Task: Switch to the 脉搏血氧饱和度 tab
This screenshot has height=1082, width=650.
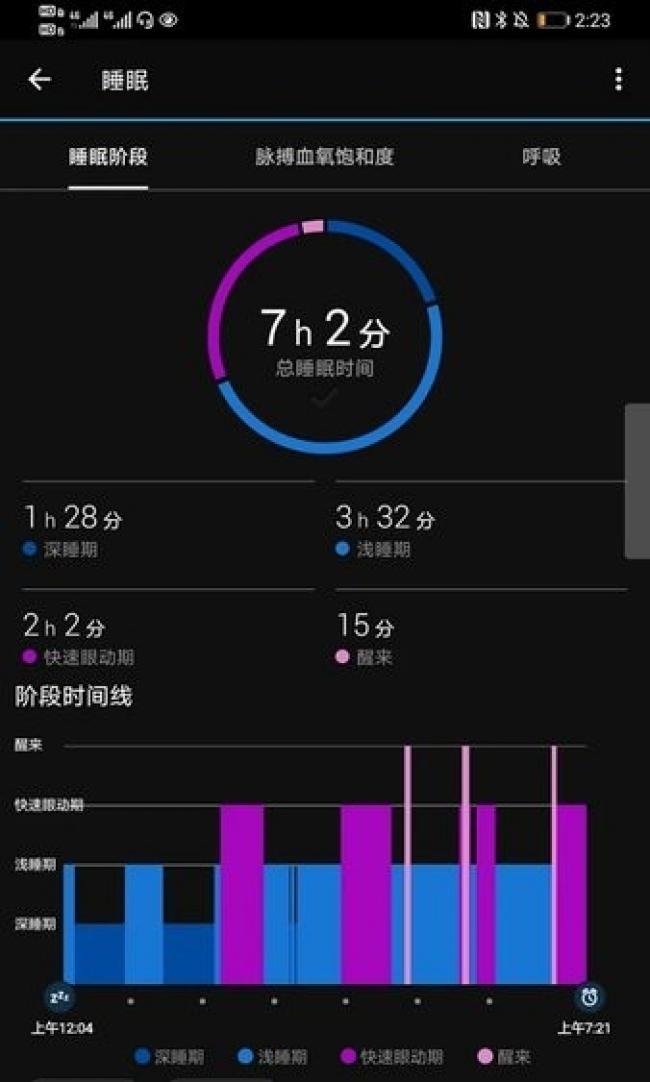Action: pyautogui.click(x=324, y=157)
